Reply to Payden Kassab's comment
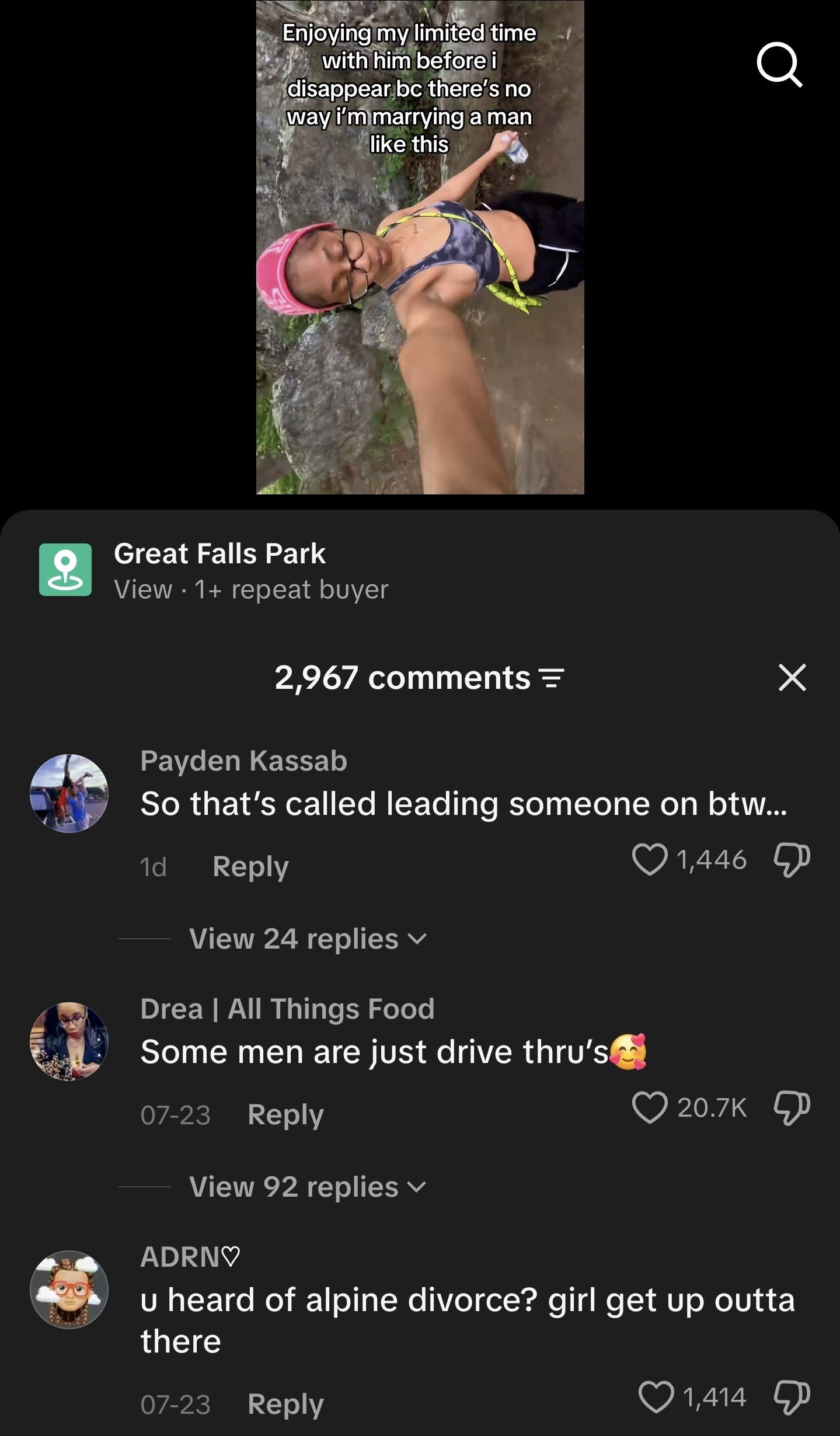This screenshot has height=1436, width=840. (250, 867)
